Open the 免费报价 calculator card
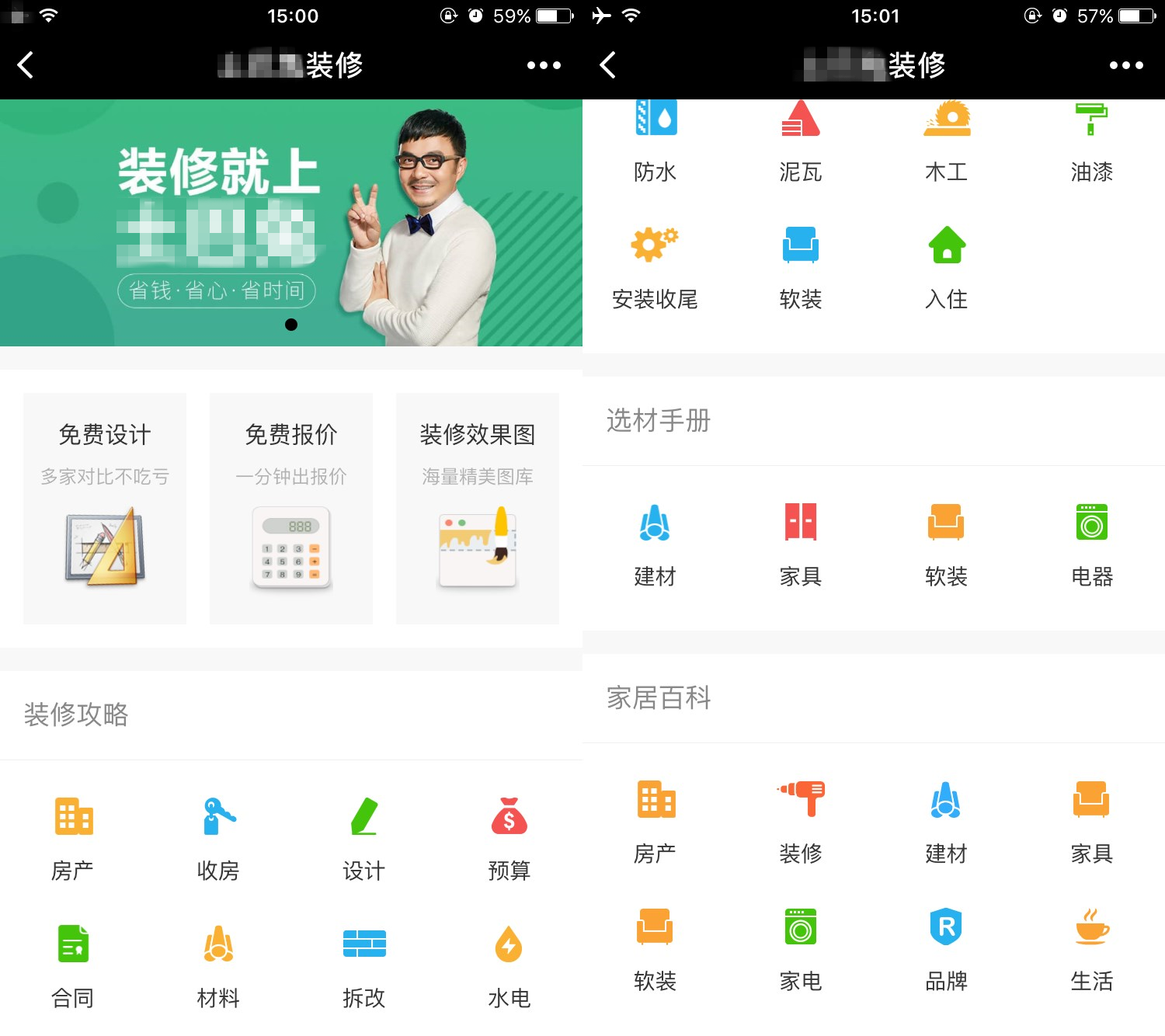The width and height of the screenshot is (1165, 1036). (x=291, y=508)
